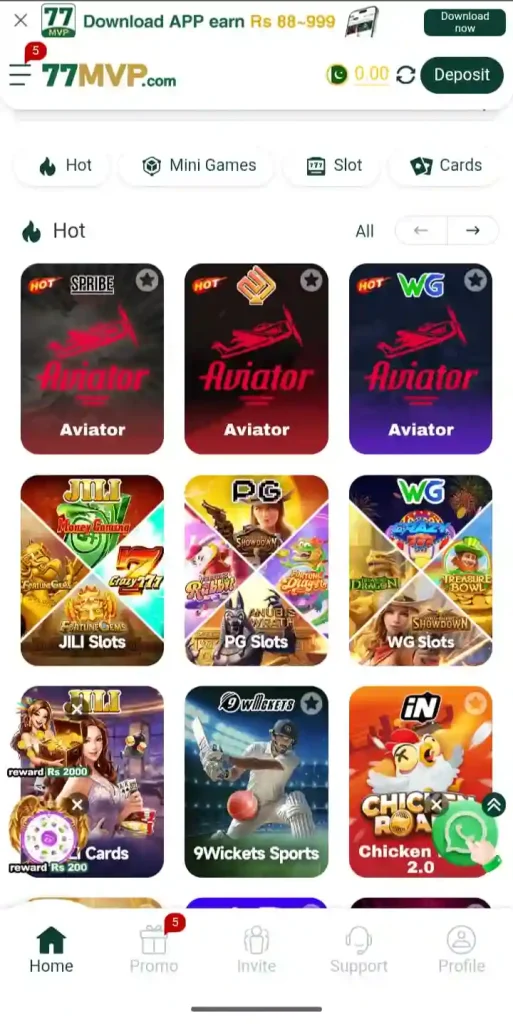Tap the Download now button

(465, 22)
